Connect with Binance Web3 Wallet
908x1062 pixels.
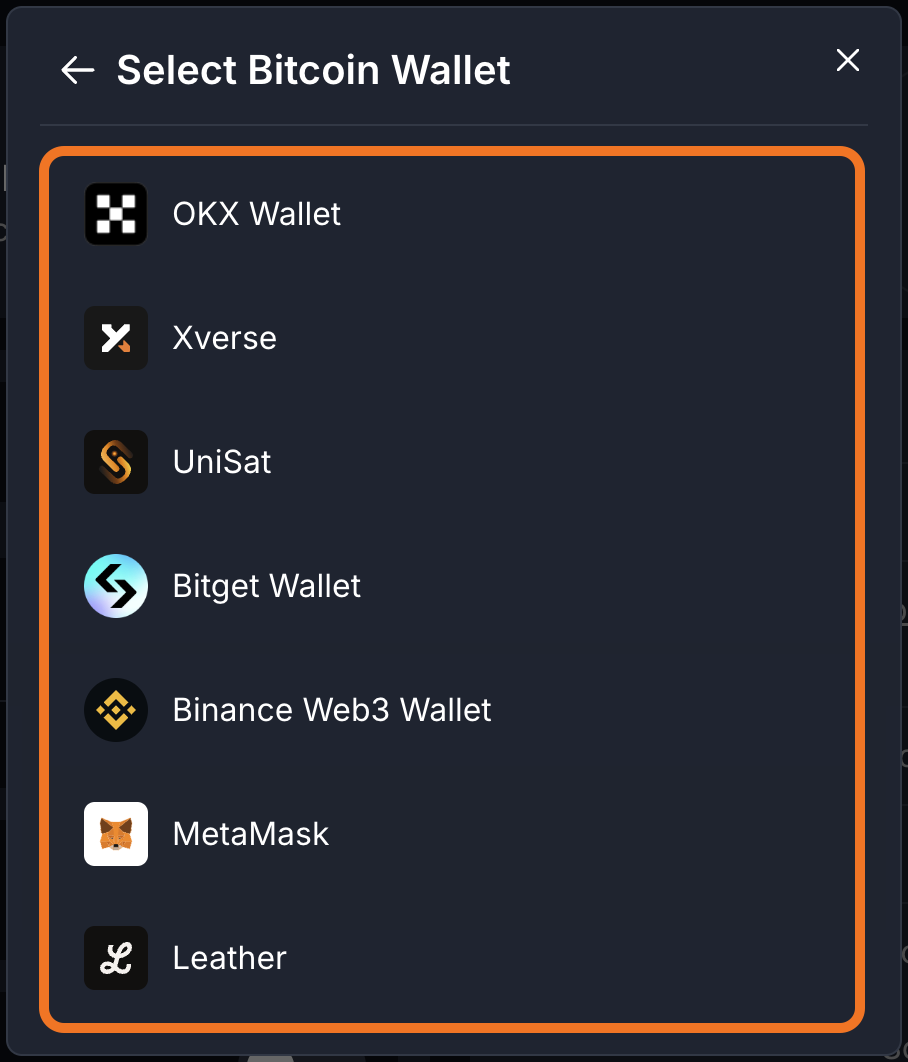click(332, 709)
